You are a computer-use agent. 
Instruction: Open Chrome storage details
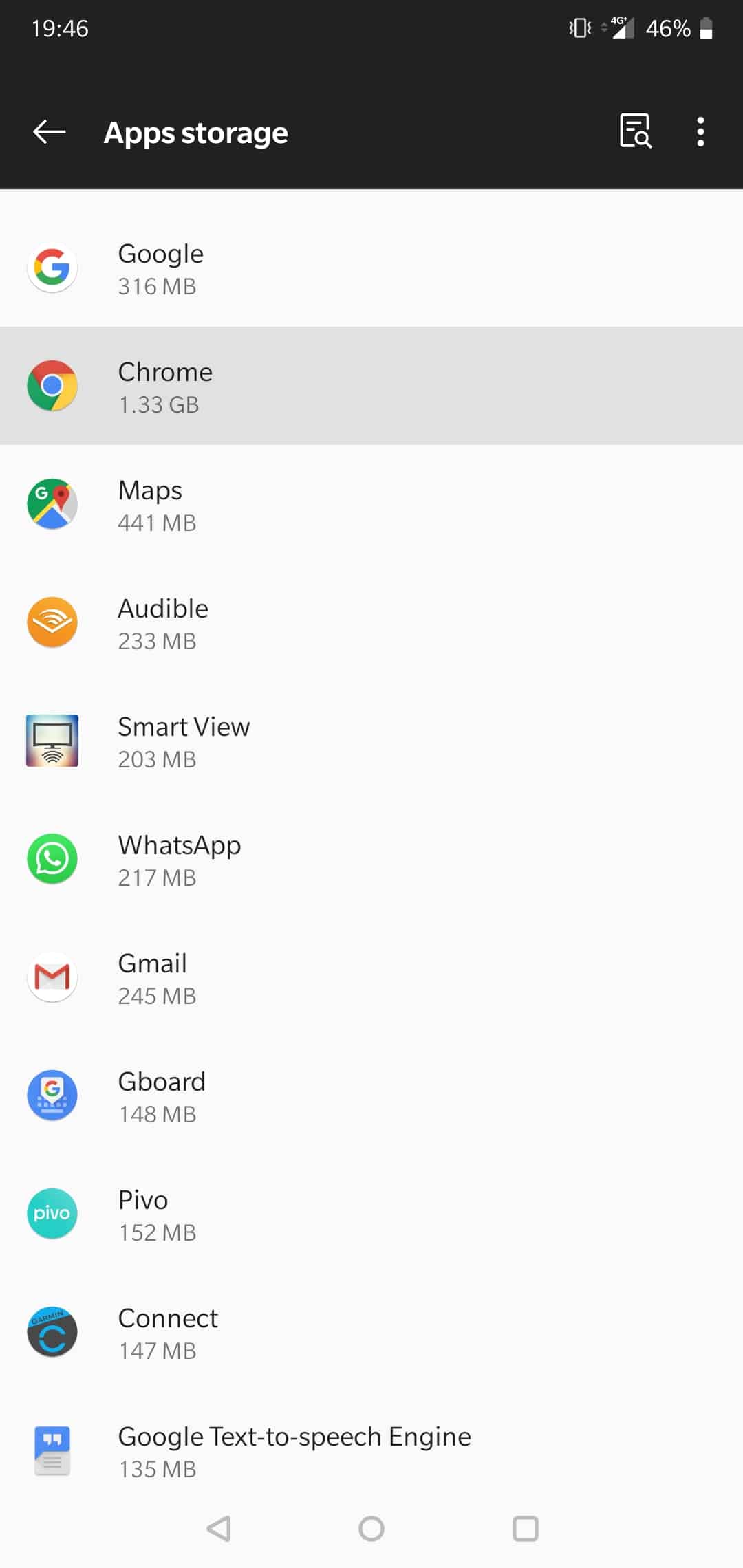click(x=371, y=386)
